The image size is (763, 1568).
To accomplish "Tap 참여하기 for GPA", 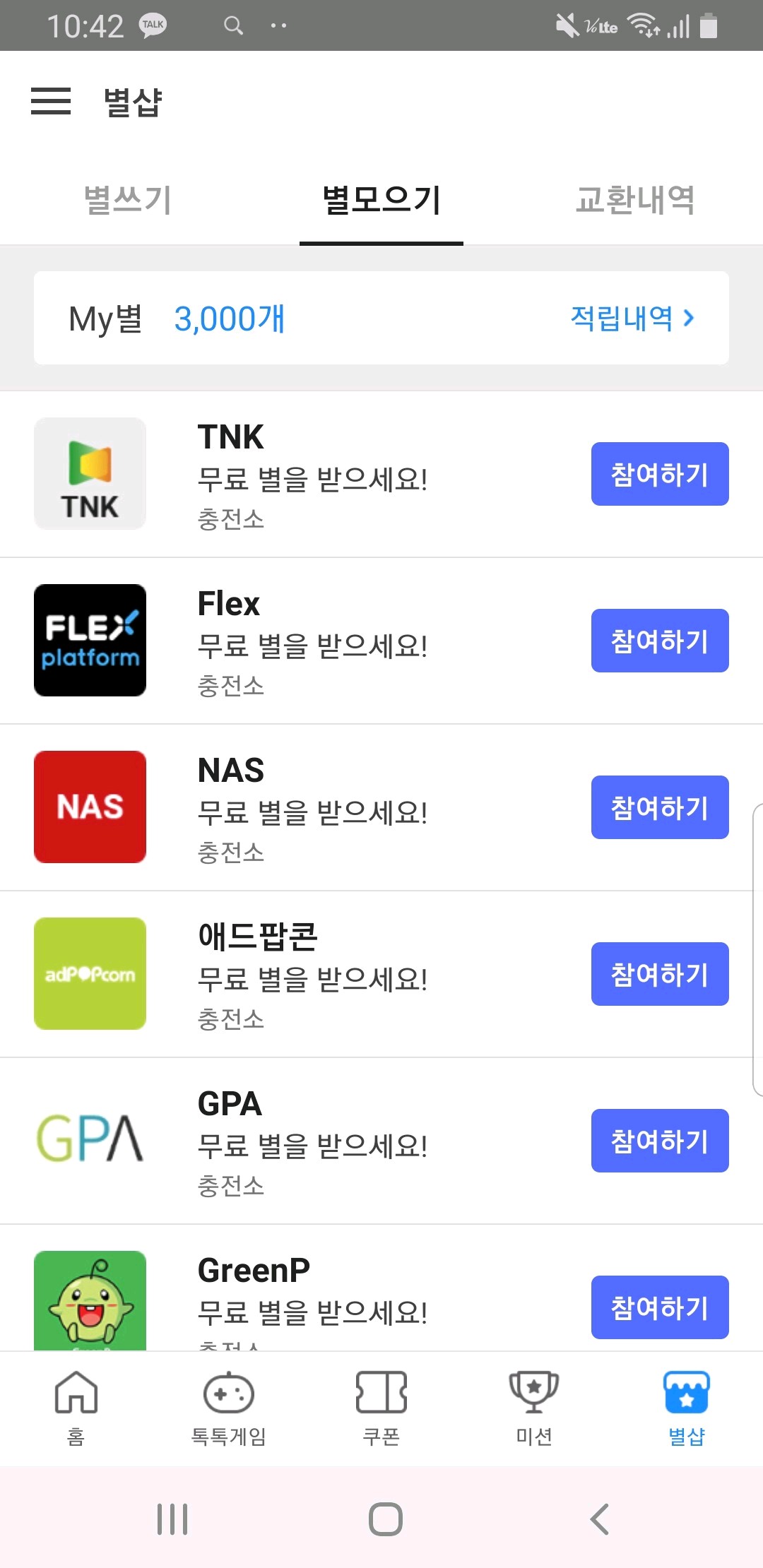I will click(x=659, y=1141).
